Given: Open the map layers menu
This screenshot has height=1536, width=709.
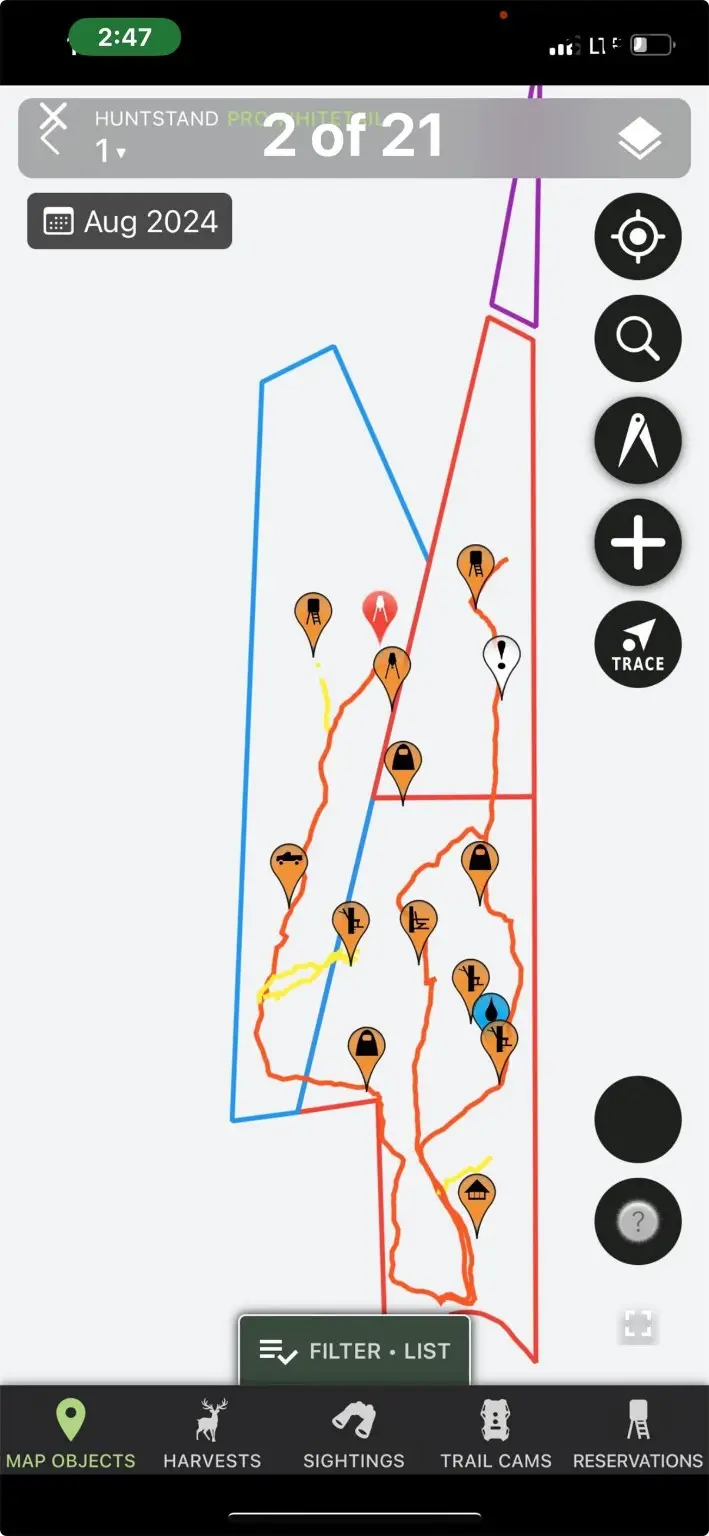Looking at the screenshot, I should pos(639,138).
